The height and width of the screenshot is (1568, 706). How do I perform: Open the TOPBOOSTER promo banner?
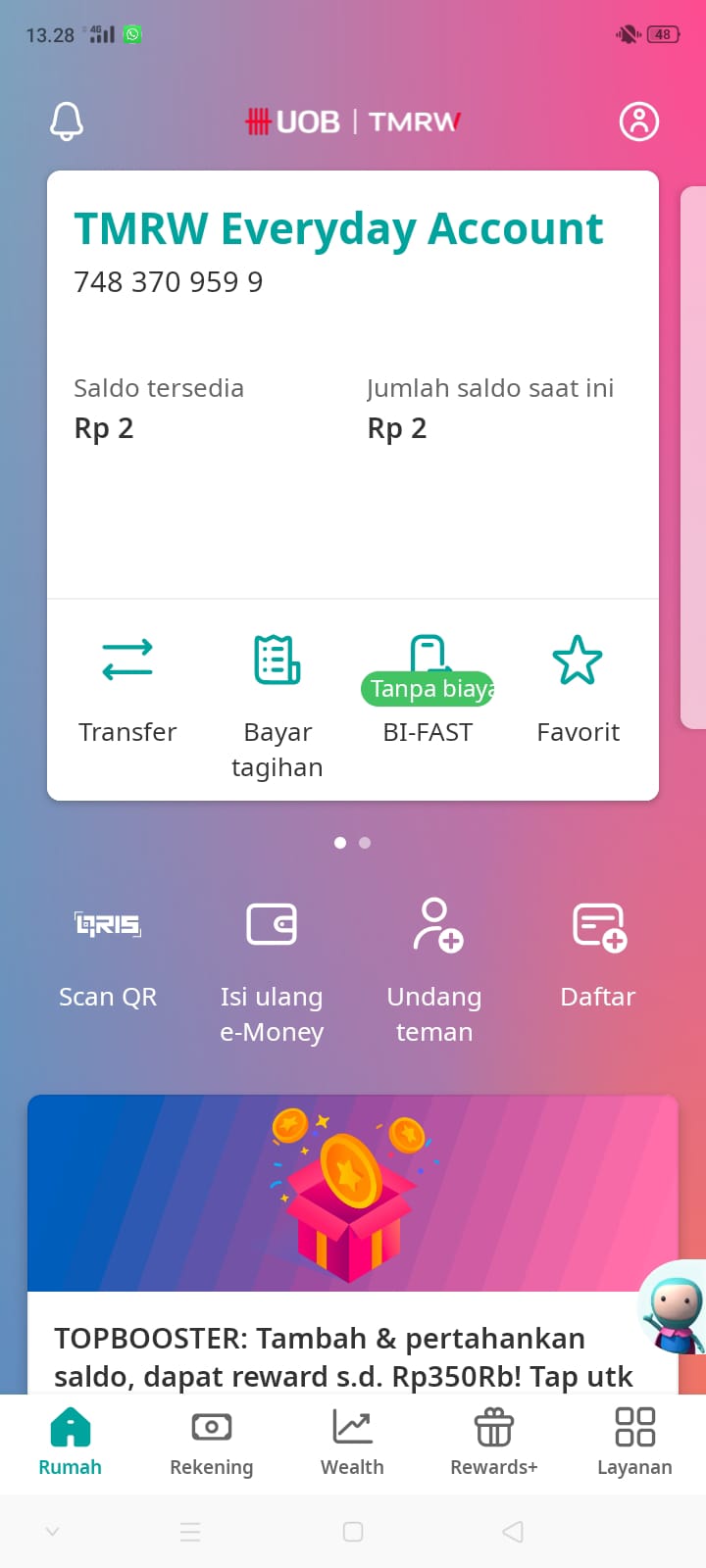point(353,1245)
